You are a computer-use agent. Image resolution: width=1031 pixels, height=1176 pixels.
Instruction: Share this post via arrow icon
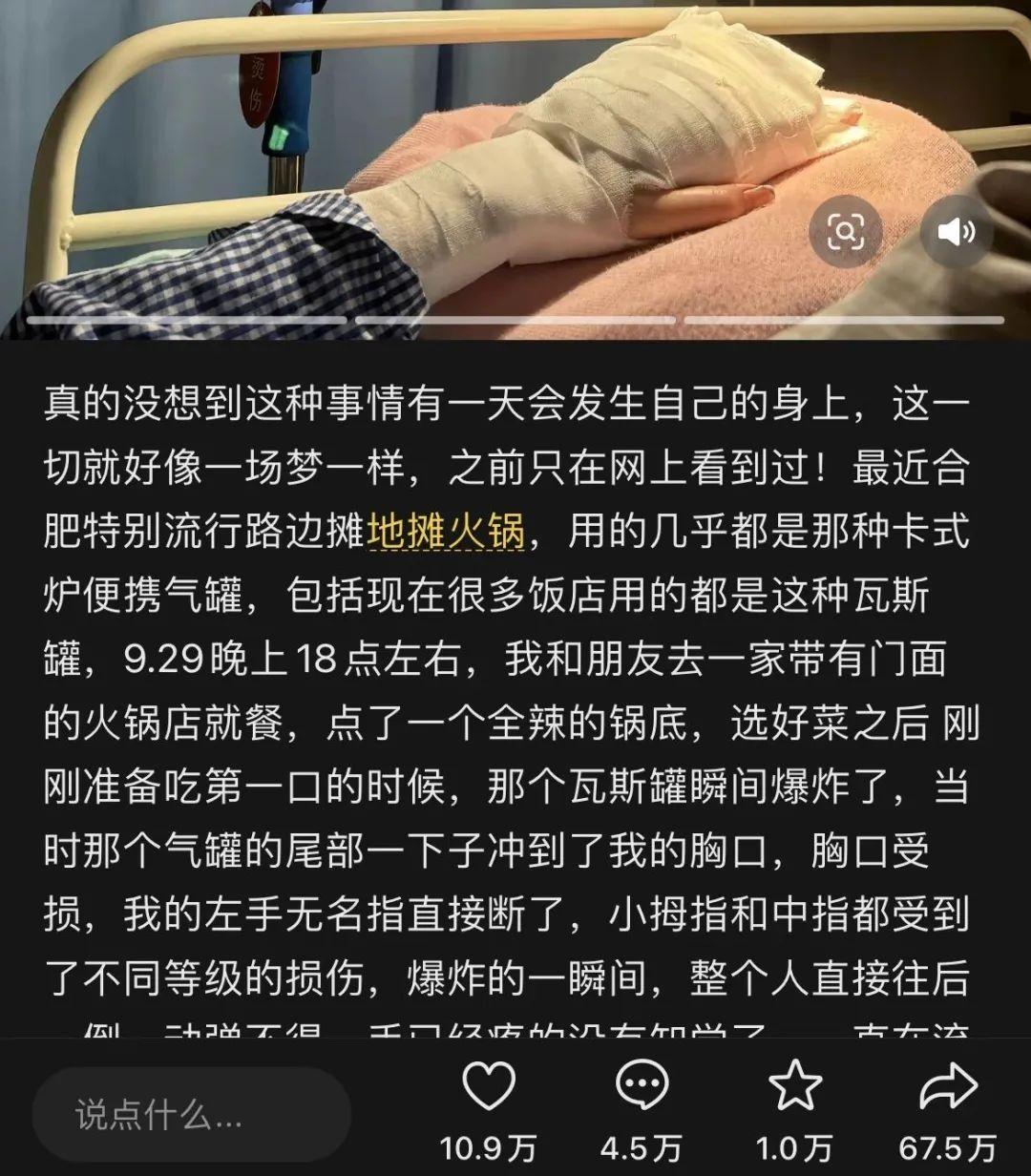point(947,1087)
